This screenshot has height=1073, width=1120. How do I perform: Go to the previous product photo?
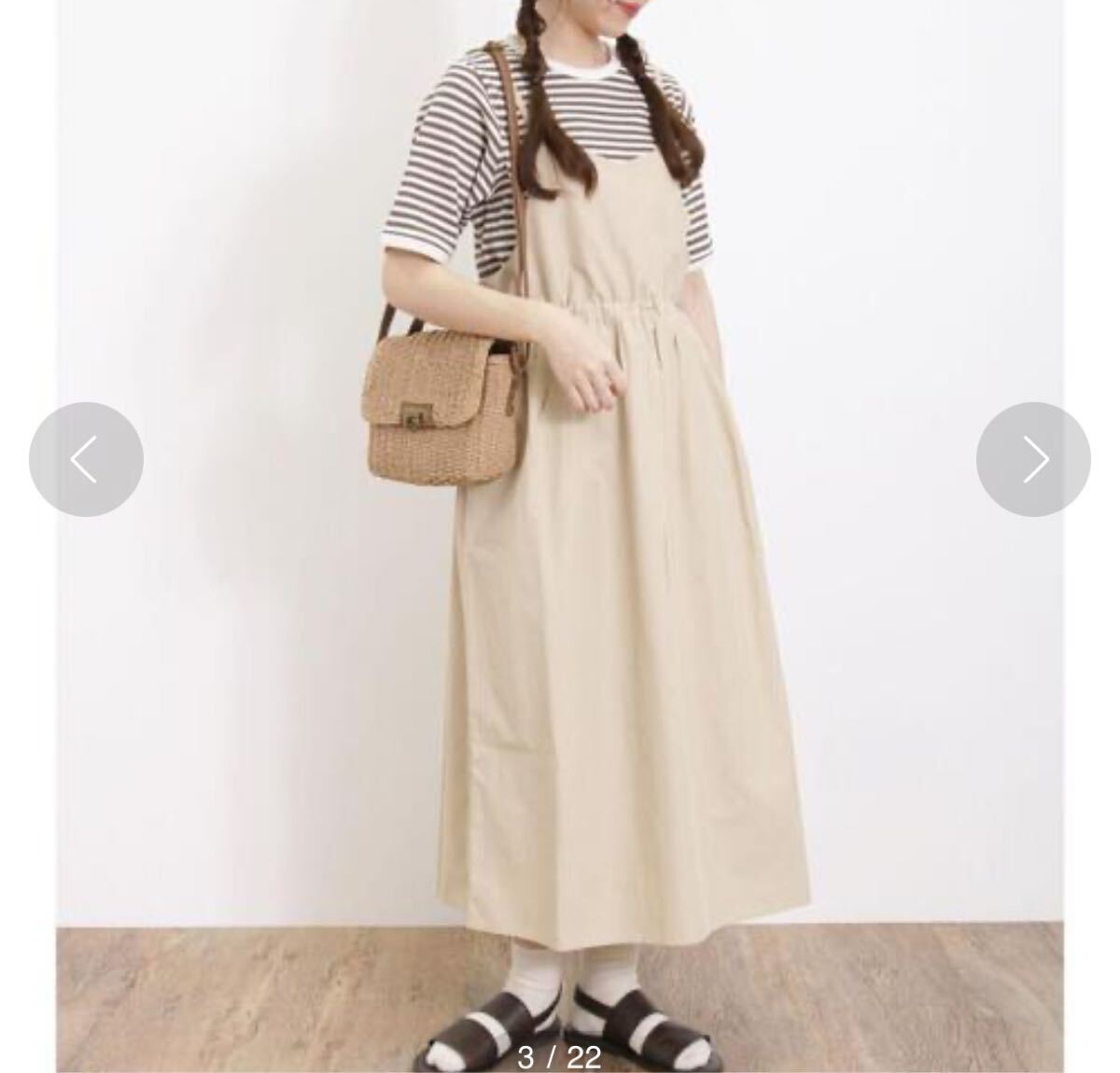[x=86, y=459]
